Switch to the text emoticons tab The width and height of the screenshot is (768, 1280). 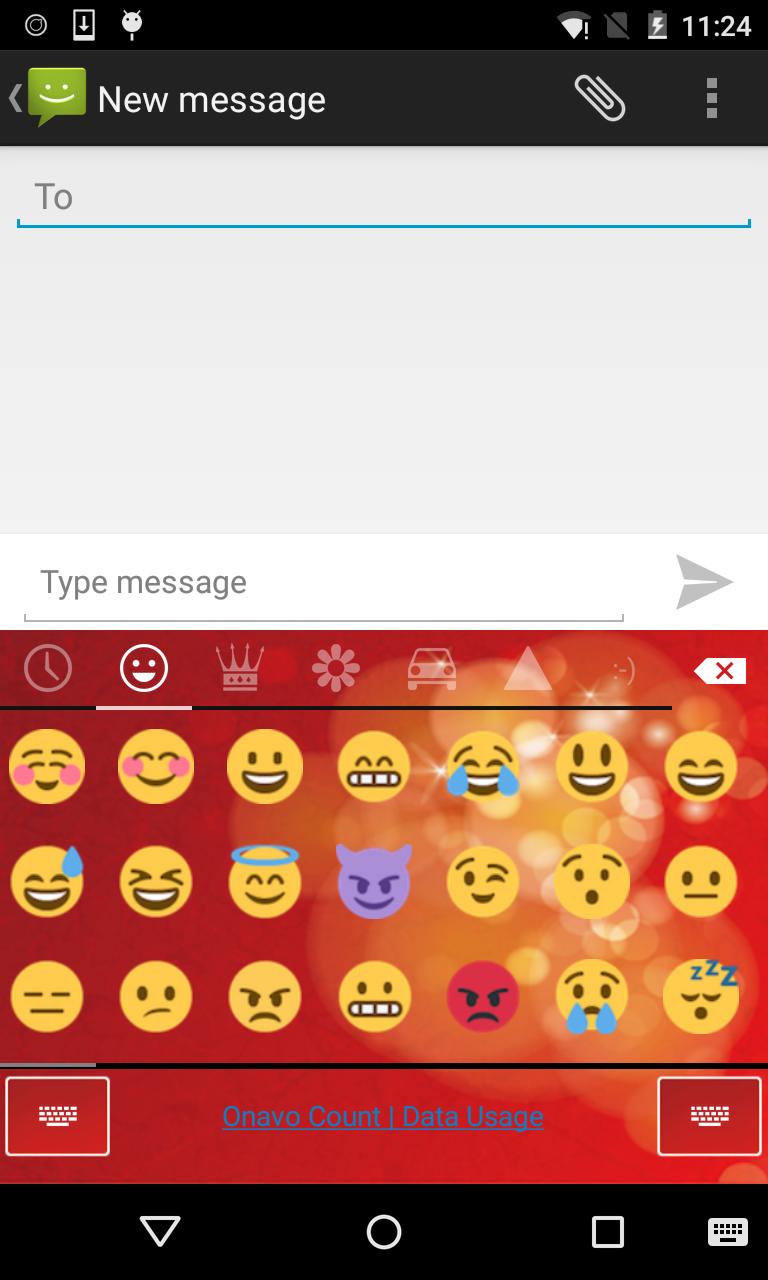(x=623, y=669)
